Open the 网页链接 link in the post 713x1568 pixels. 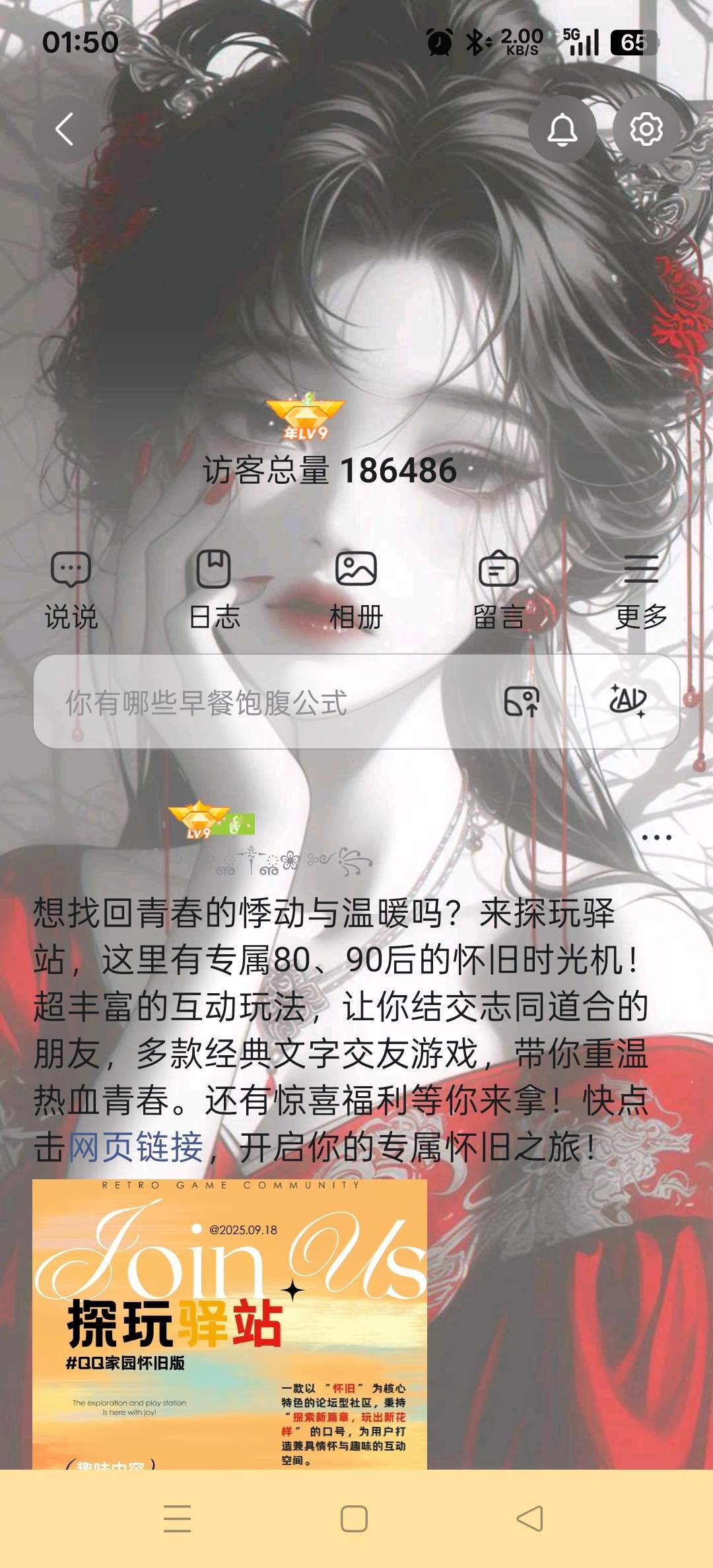tap(136, 1147)
